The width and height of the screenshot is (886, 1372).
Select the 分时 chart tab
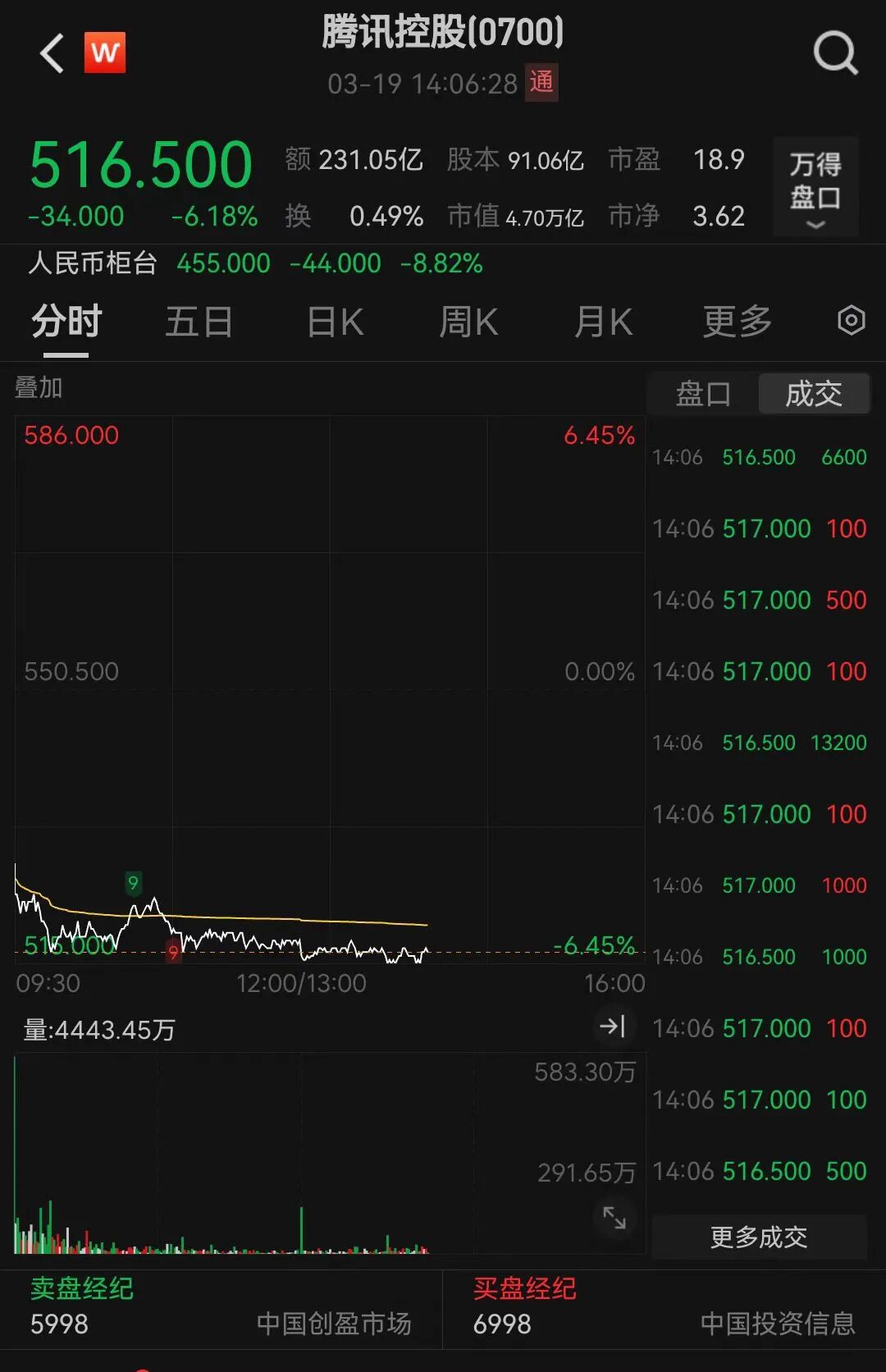click(66, 322)
